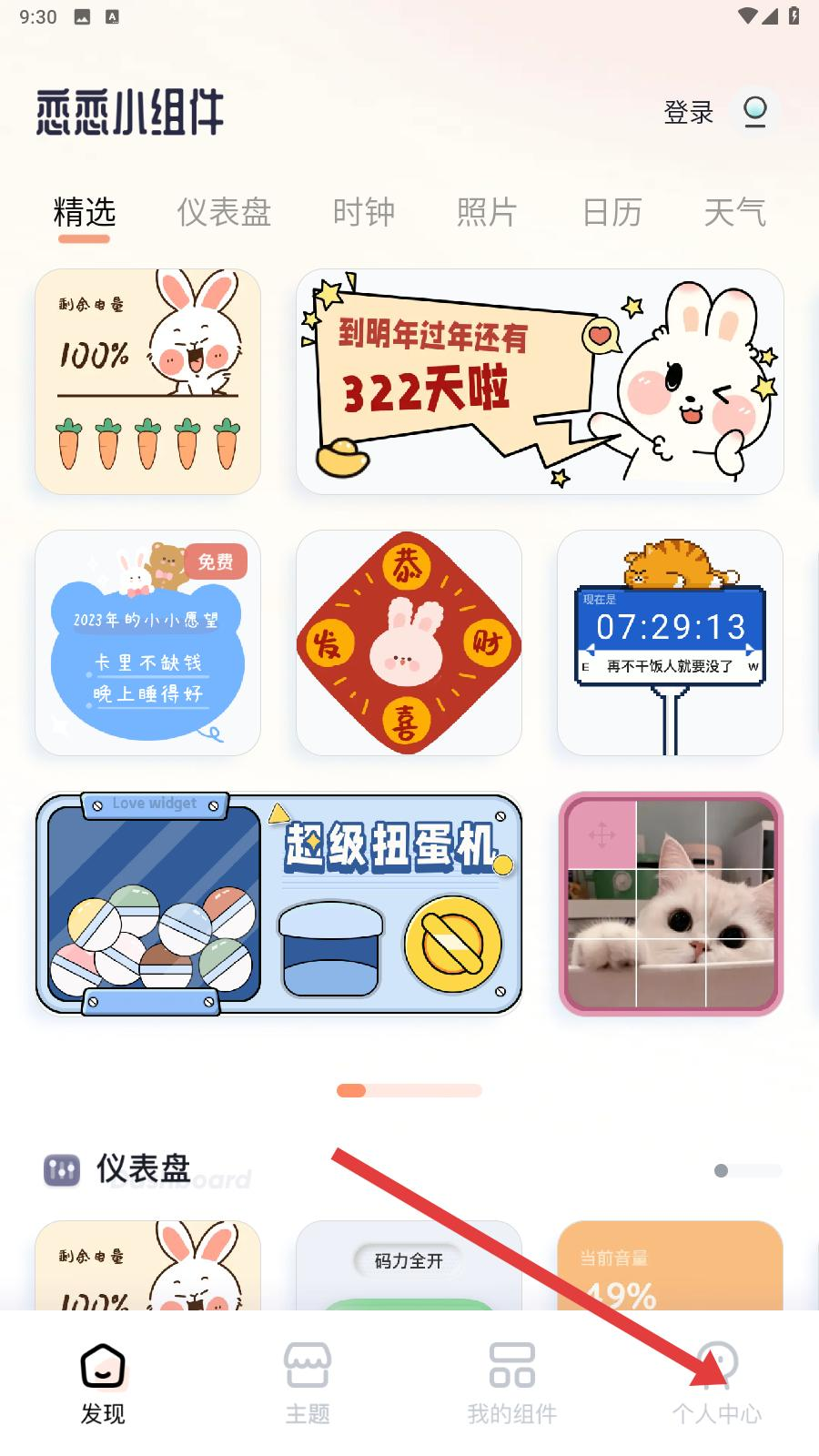Select the 恭喜发财 red diamond widget

click(x=409, y=642)
